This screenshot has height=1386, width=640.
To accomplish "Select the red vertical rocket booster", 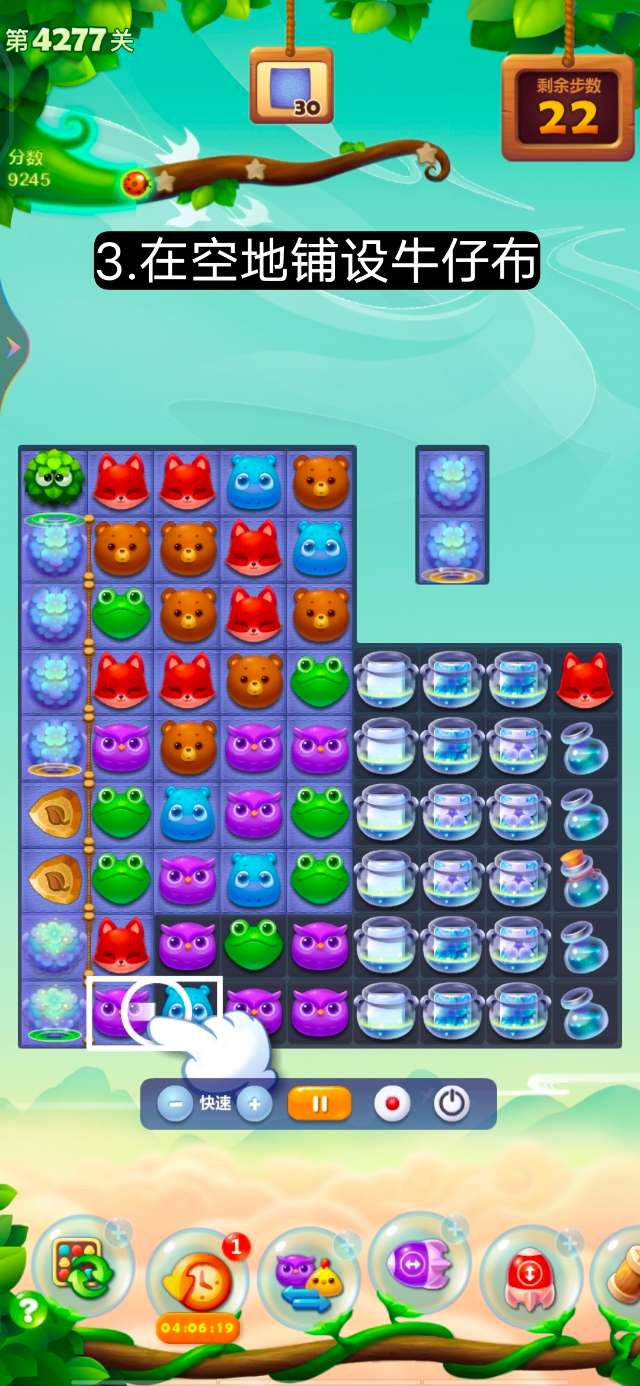I will 530,1276.
